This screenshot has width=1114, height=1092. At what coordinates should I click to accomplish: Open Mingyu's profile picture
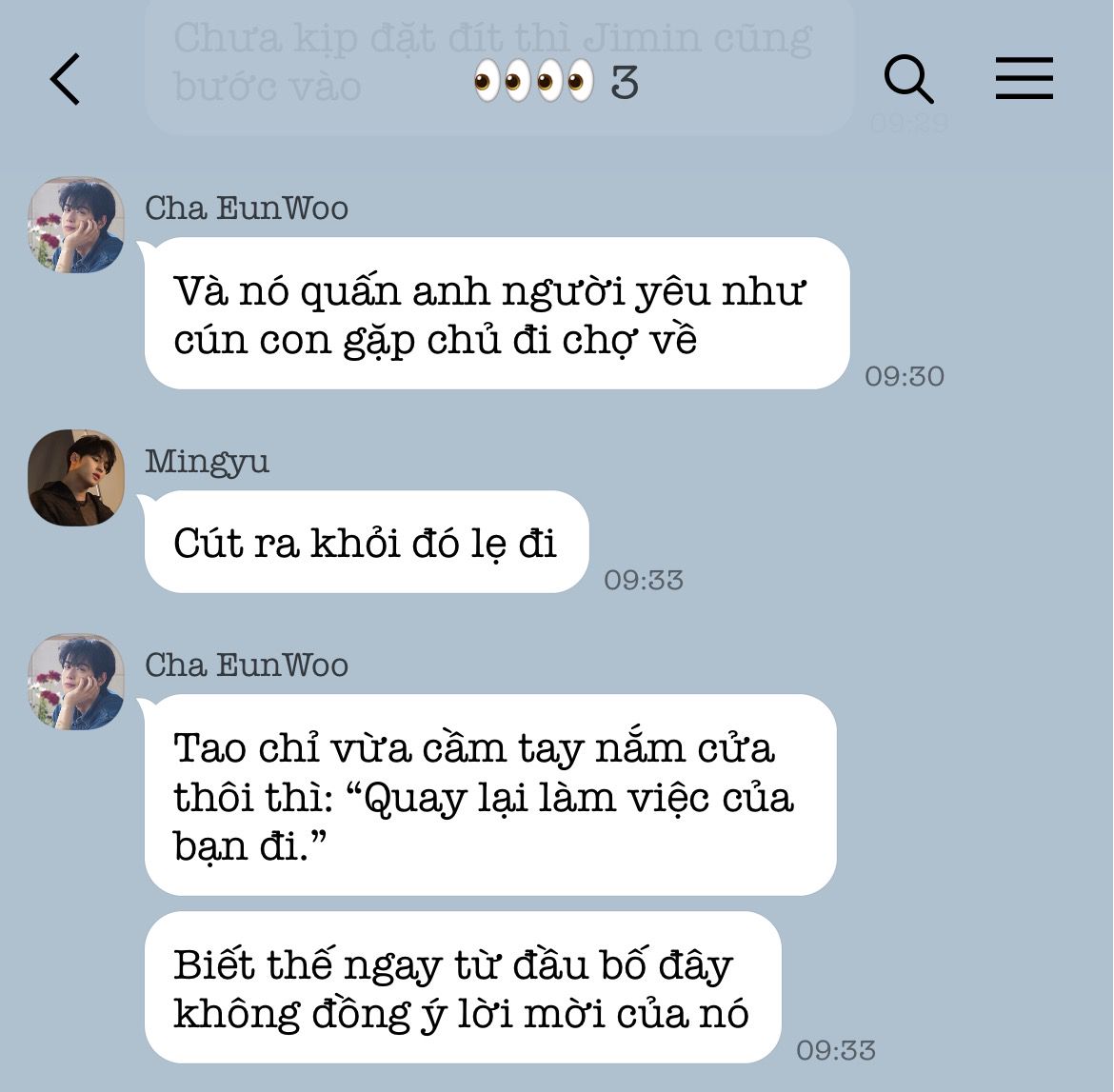point(76,478)
